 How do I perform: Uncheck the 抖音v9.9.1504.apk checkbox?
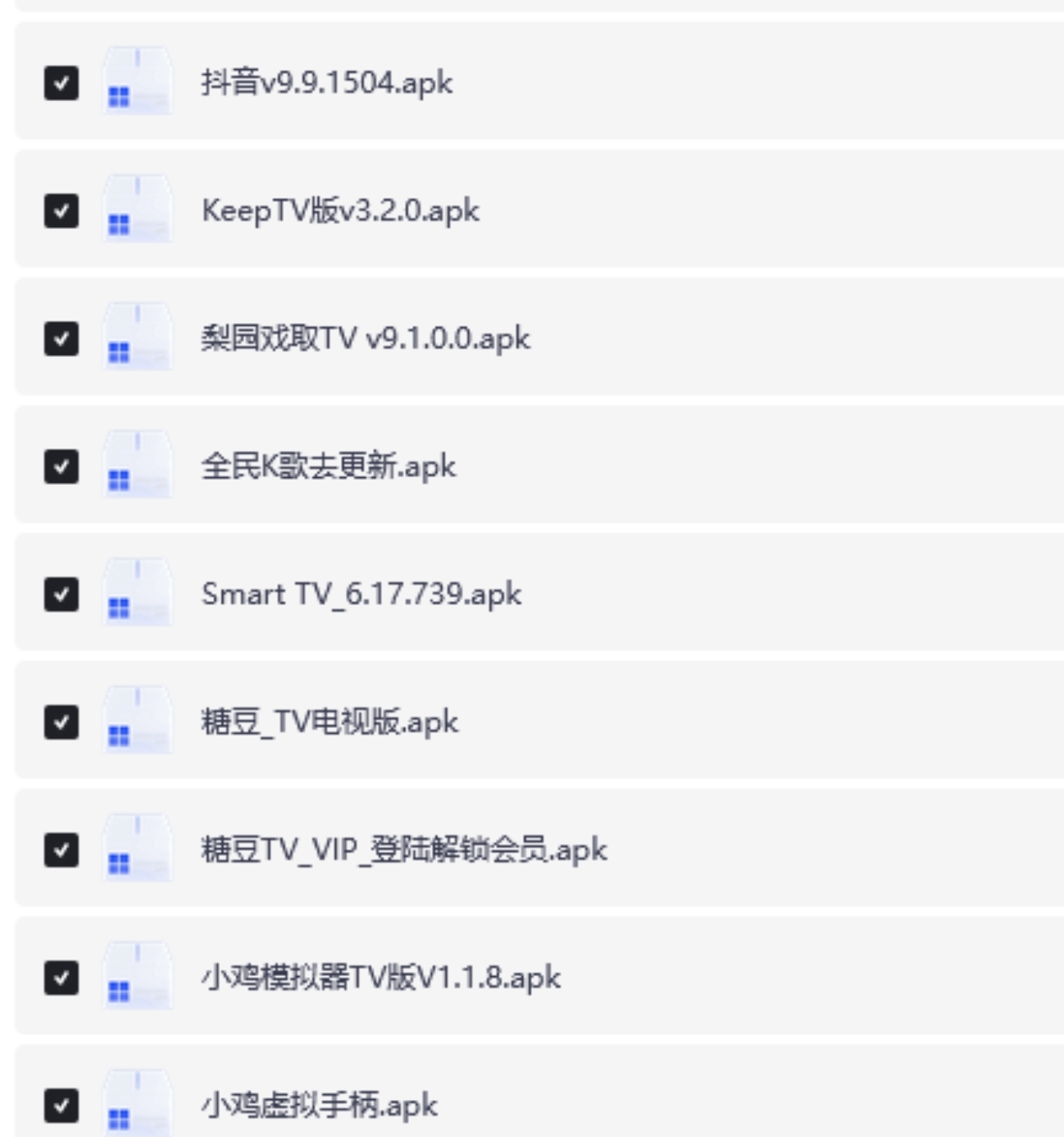click(x=61, y=83)
